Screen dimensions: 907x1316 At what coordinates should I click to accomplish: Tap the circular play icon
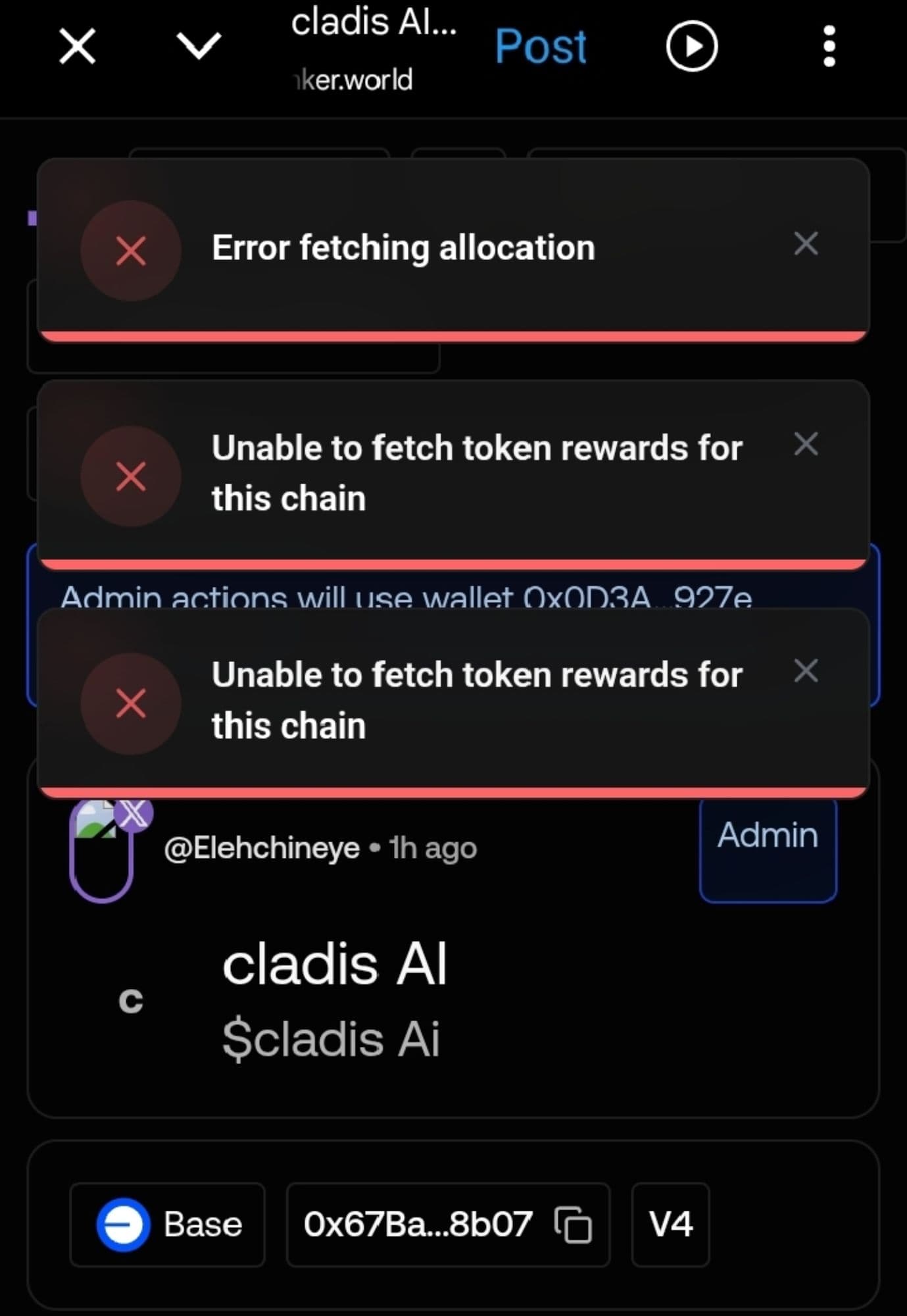(691, 46)
